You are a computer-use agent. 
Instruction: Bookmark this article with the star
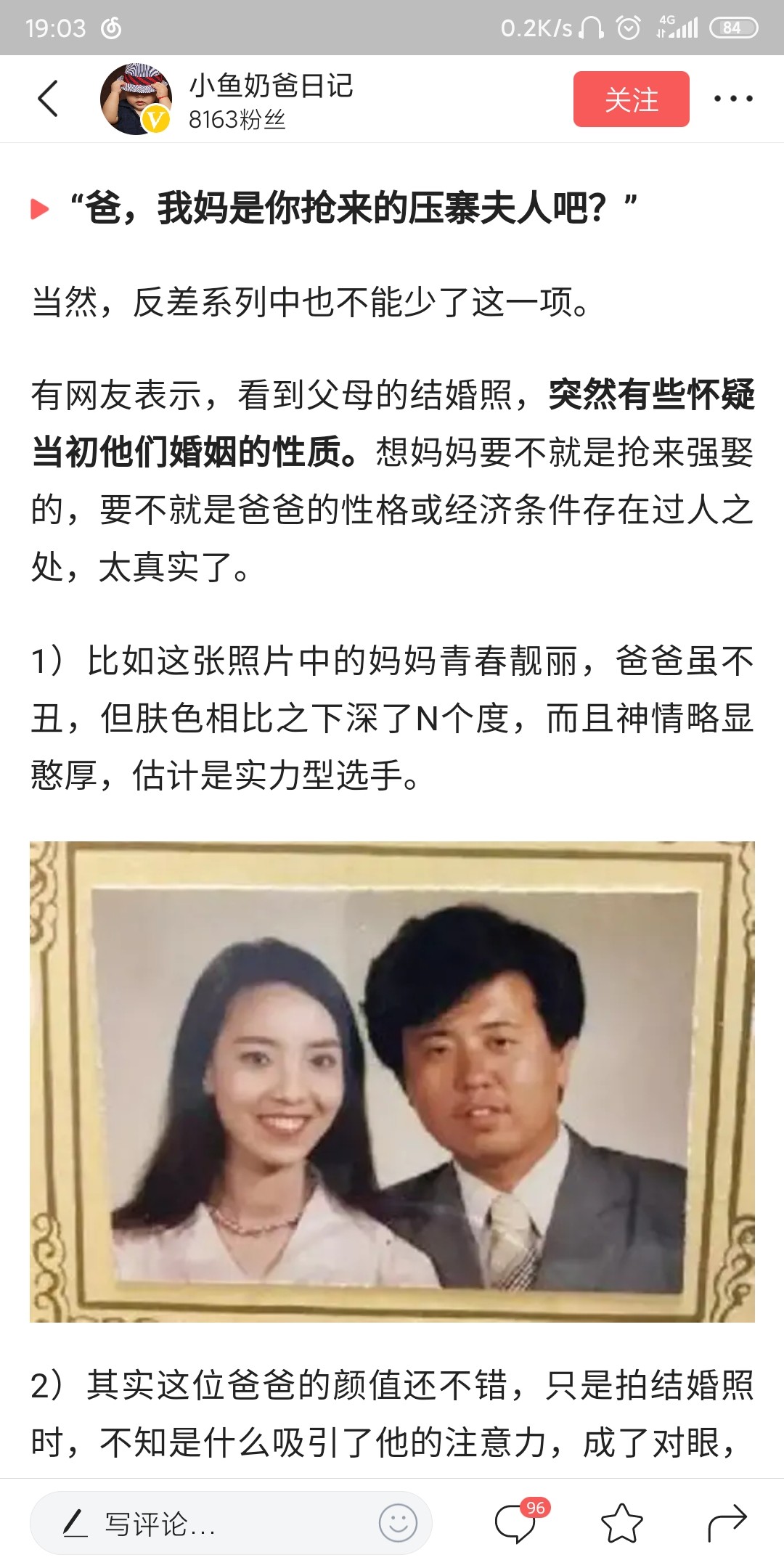(622, 1523)
